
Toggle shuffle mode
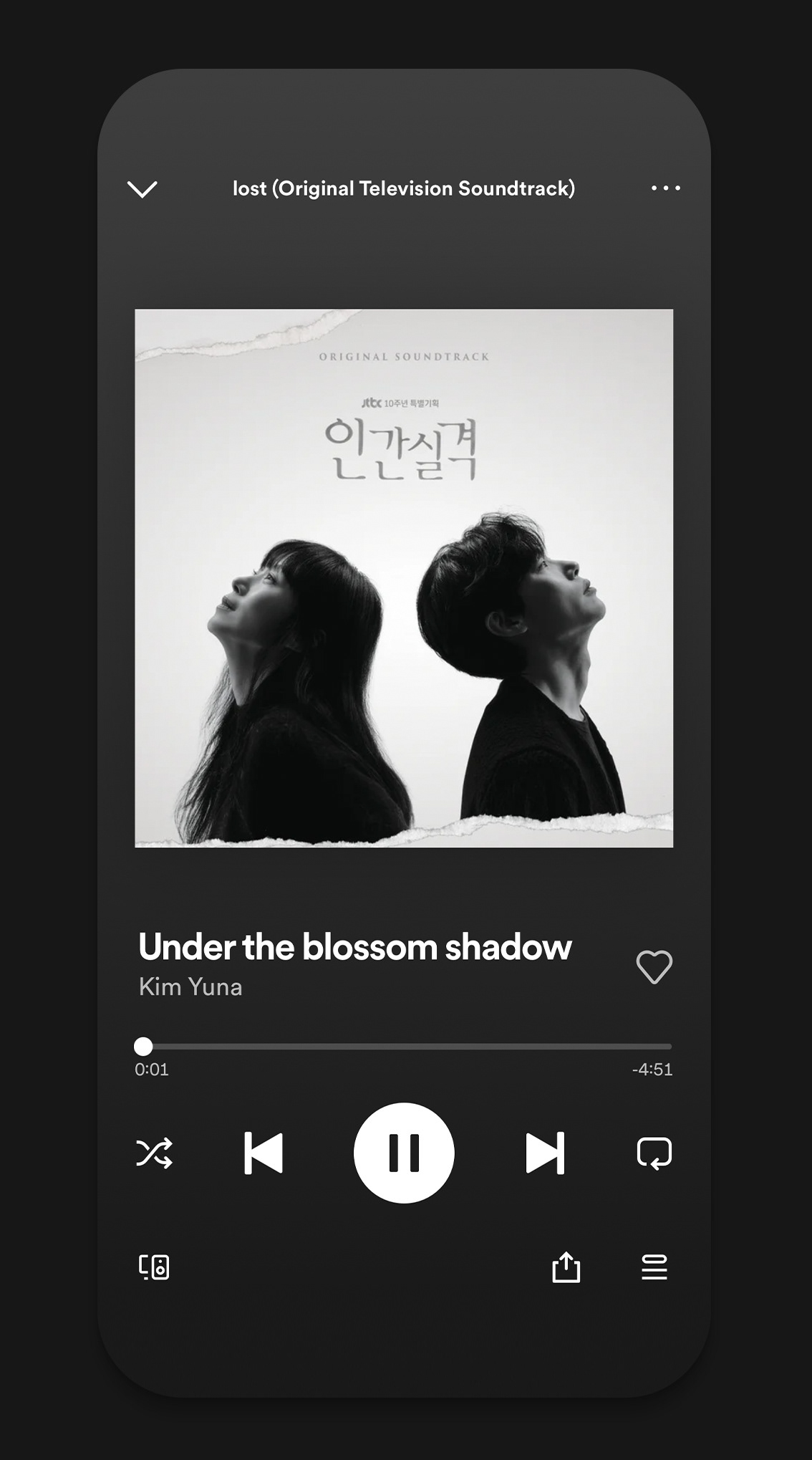point(154,1153)
